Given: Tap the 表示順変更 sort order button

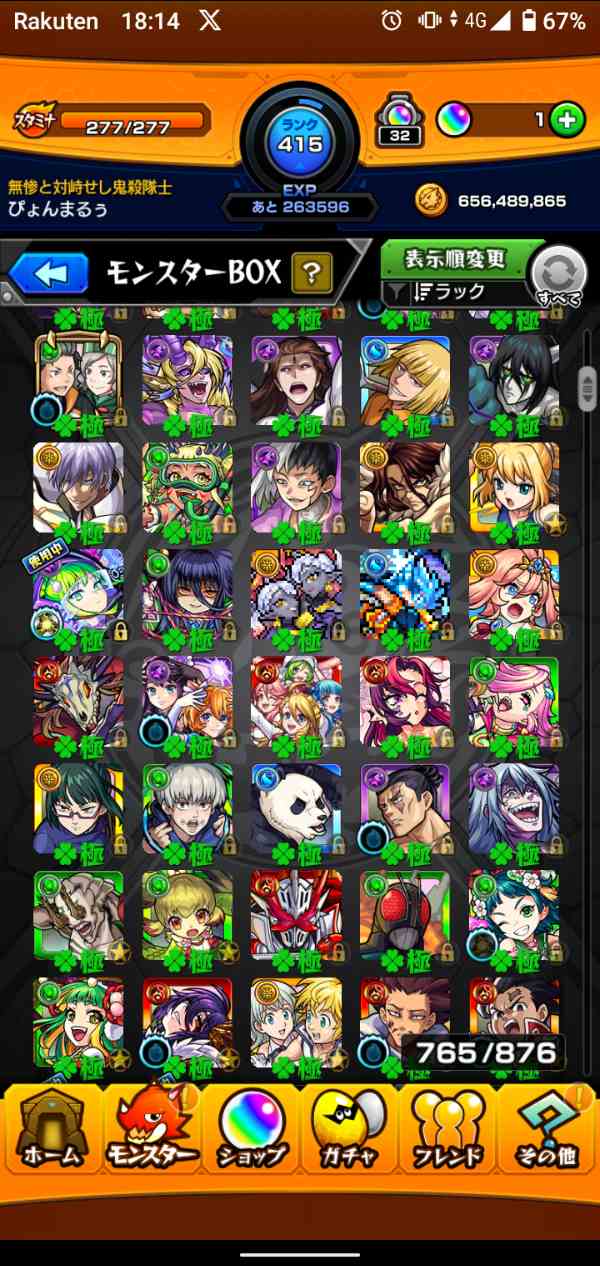Looking at the screenshot, I should click(x=455, y=259).
